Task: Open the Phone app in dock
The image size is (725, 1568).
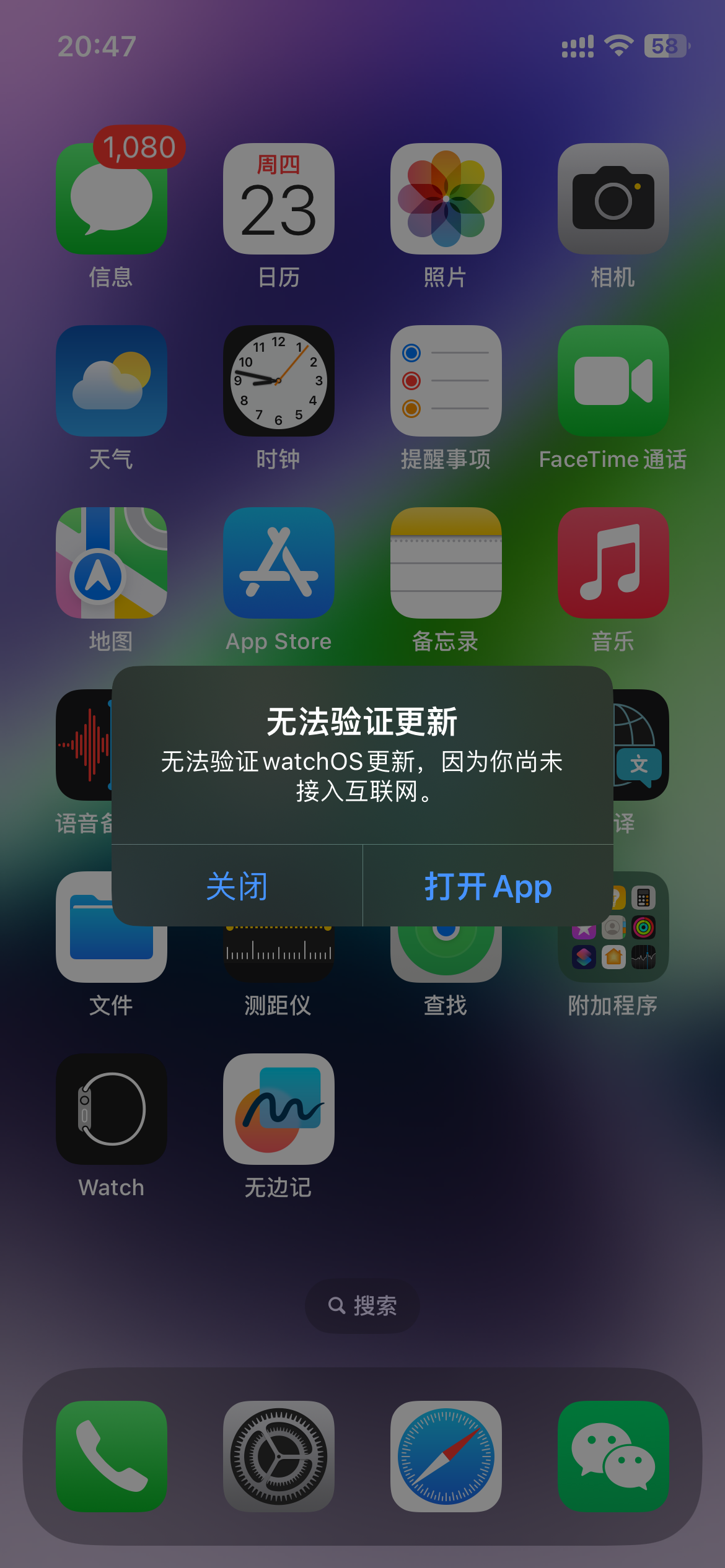Action: 112,1456
